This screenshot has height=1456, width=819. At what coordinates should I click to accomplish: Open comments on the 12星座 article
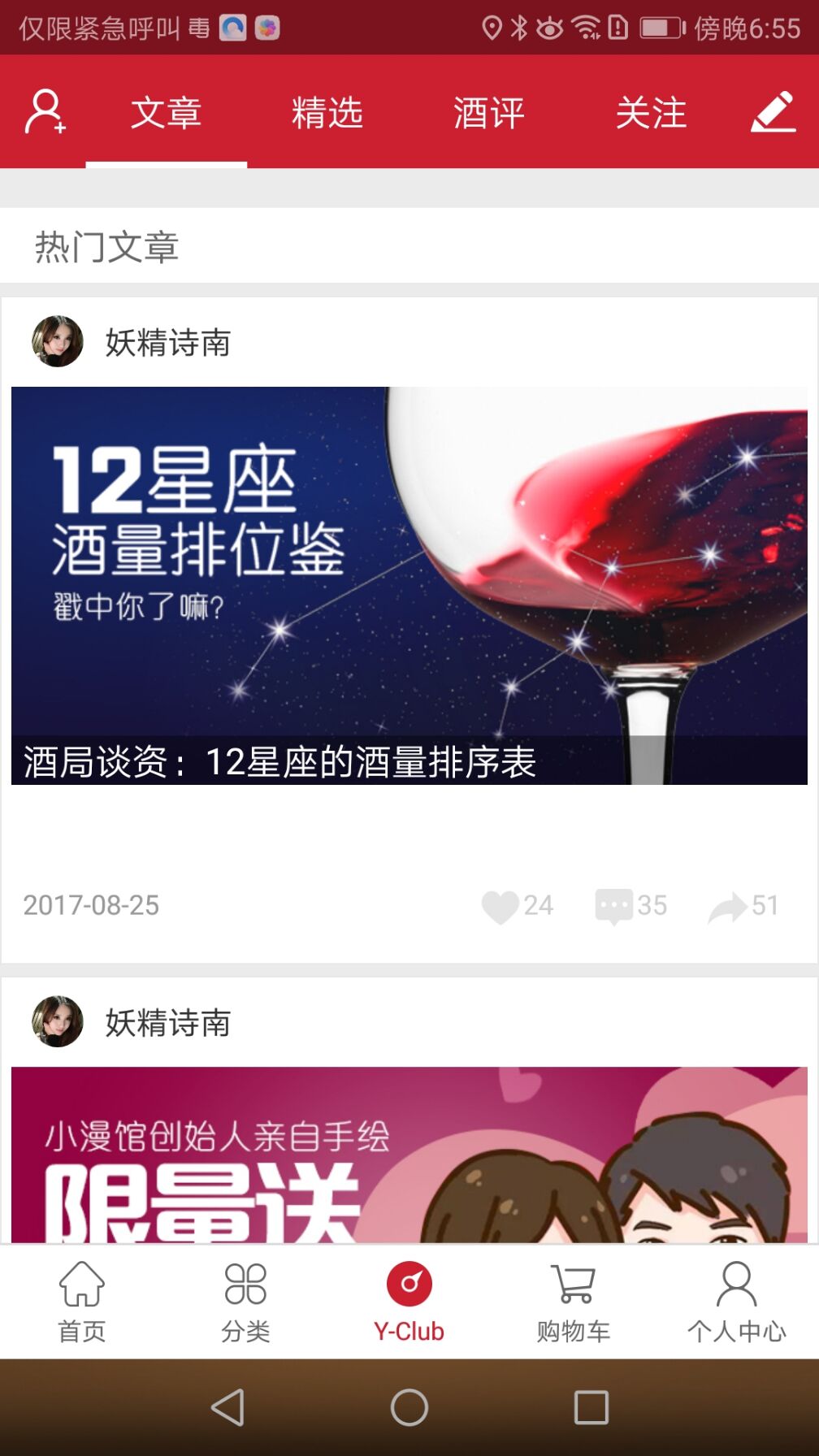click(631, 906)
